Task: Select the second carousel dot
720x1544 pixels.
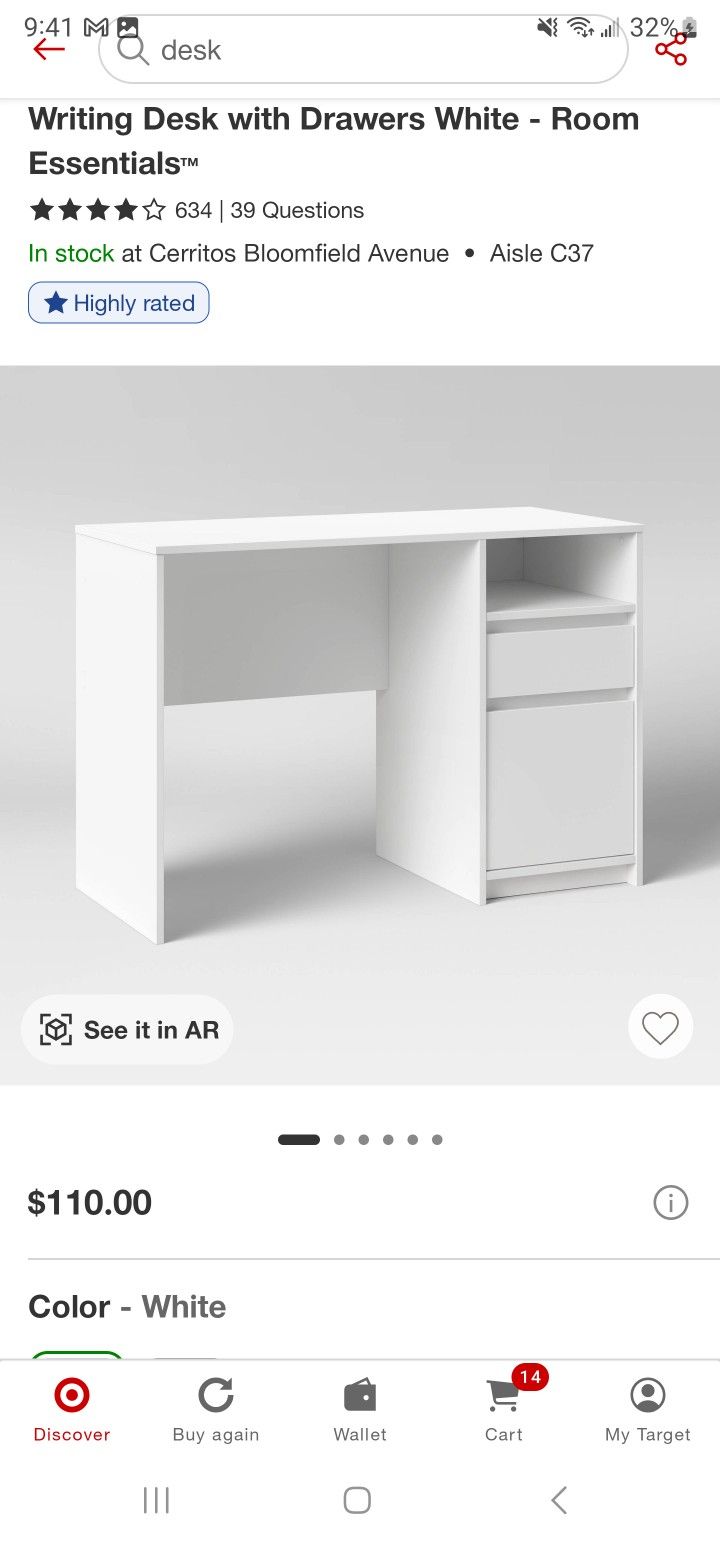Action: tap(339, 1139)
